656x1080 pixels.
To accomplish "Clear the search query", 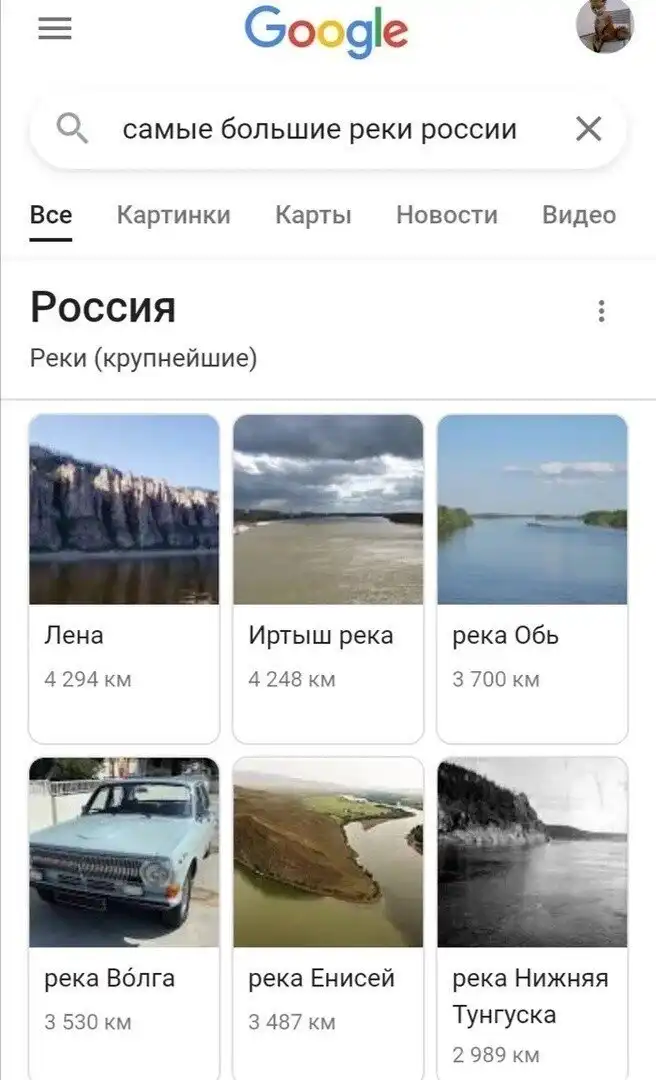I will (x=589, y=129).
